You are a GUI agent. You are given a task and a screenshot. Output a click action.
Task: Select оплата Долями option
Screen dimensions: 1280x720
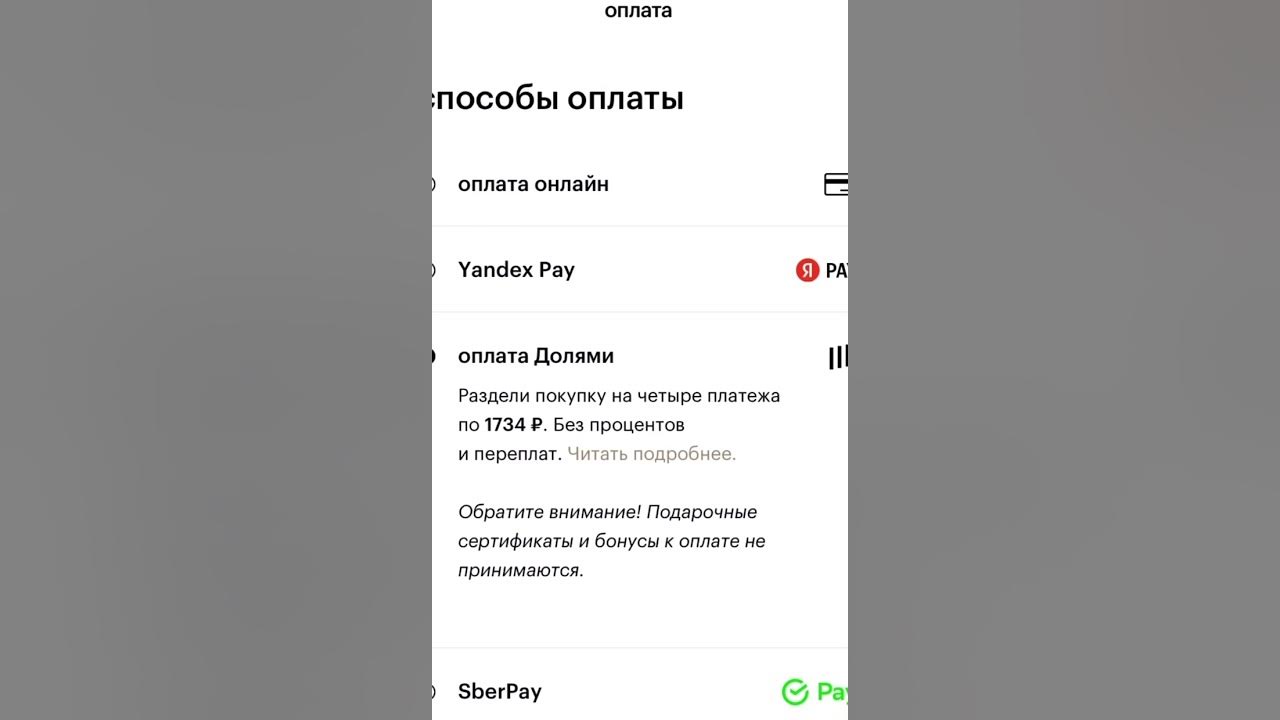[x=535, y=356]
